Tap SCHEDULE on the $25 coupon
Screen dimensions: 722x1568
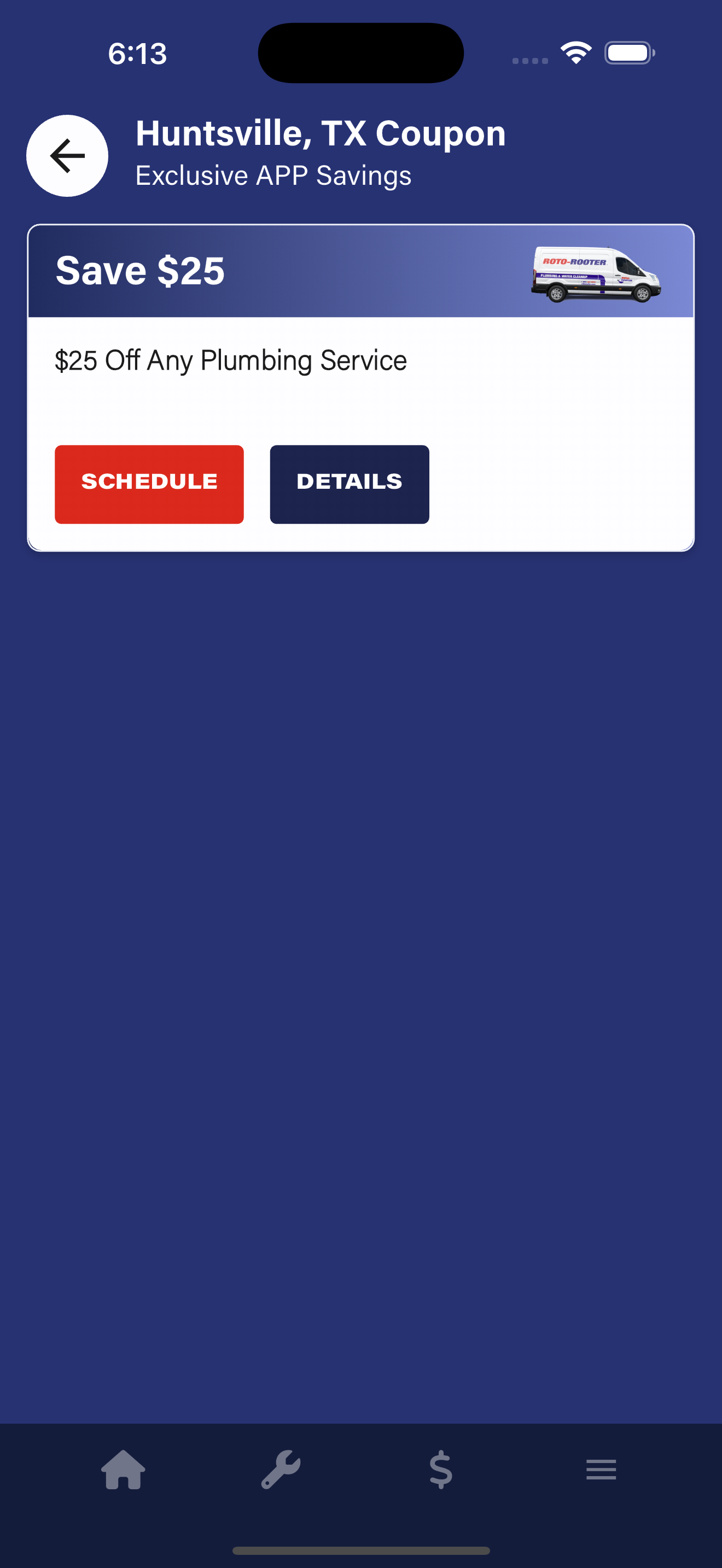[x=149, y=484]
